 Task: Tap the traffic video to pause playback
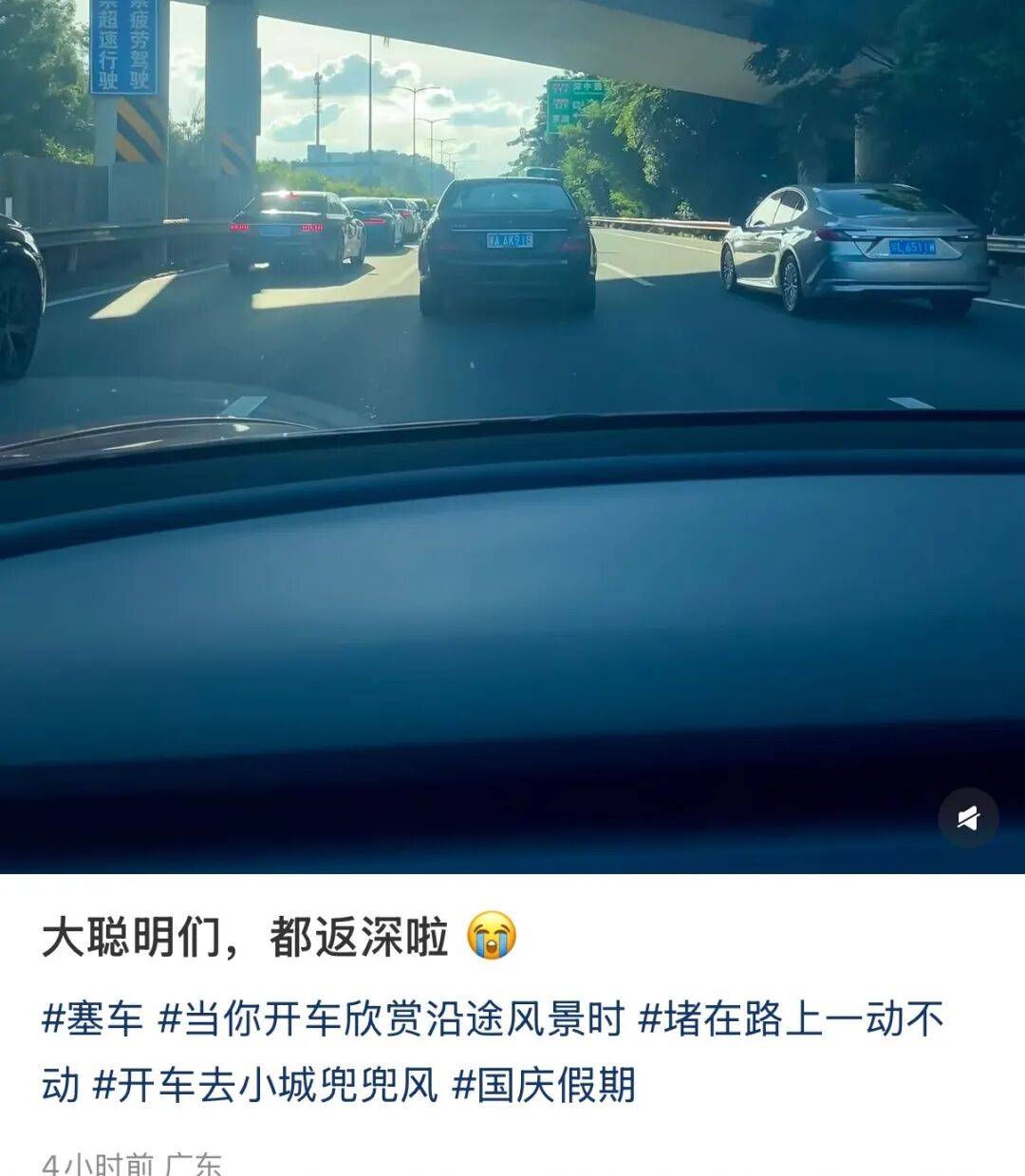click(x=512, y=427)
